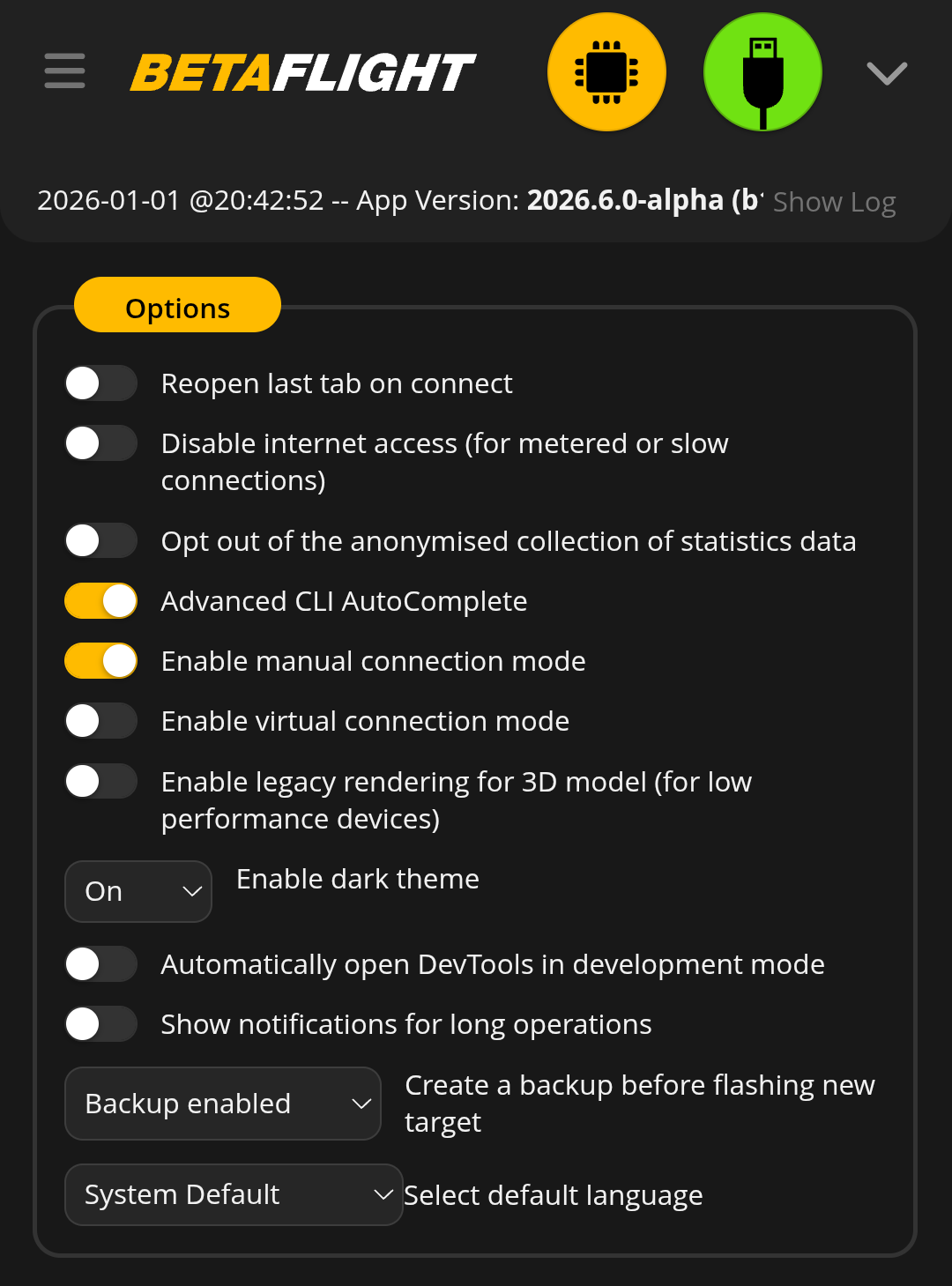952x1286 pixels.
Task: Opt out of anonymised statistics collection
Action: click(x=100, y=540)
